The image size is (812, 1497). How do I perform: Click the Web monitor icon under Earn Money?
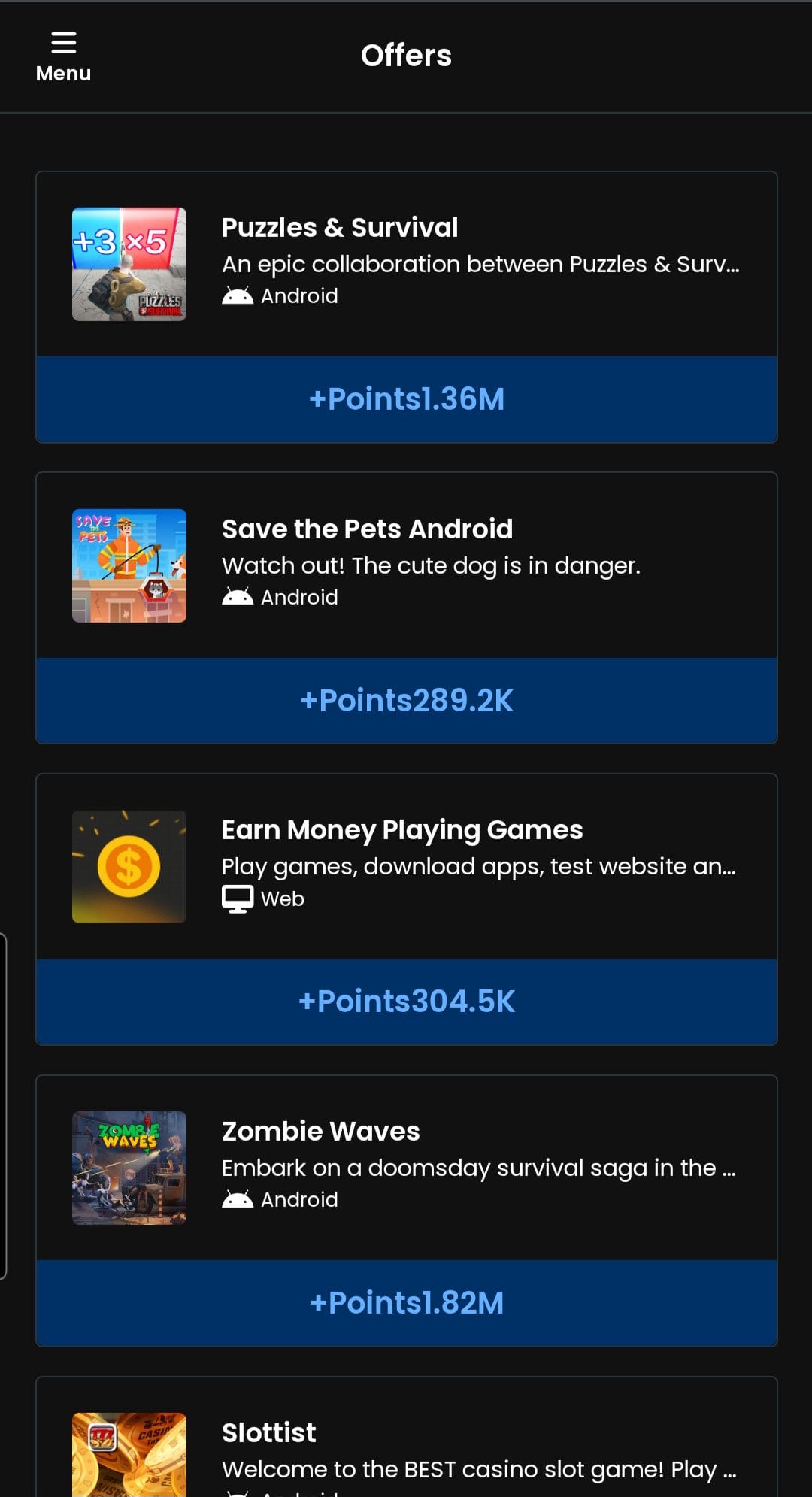(237, 898)
